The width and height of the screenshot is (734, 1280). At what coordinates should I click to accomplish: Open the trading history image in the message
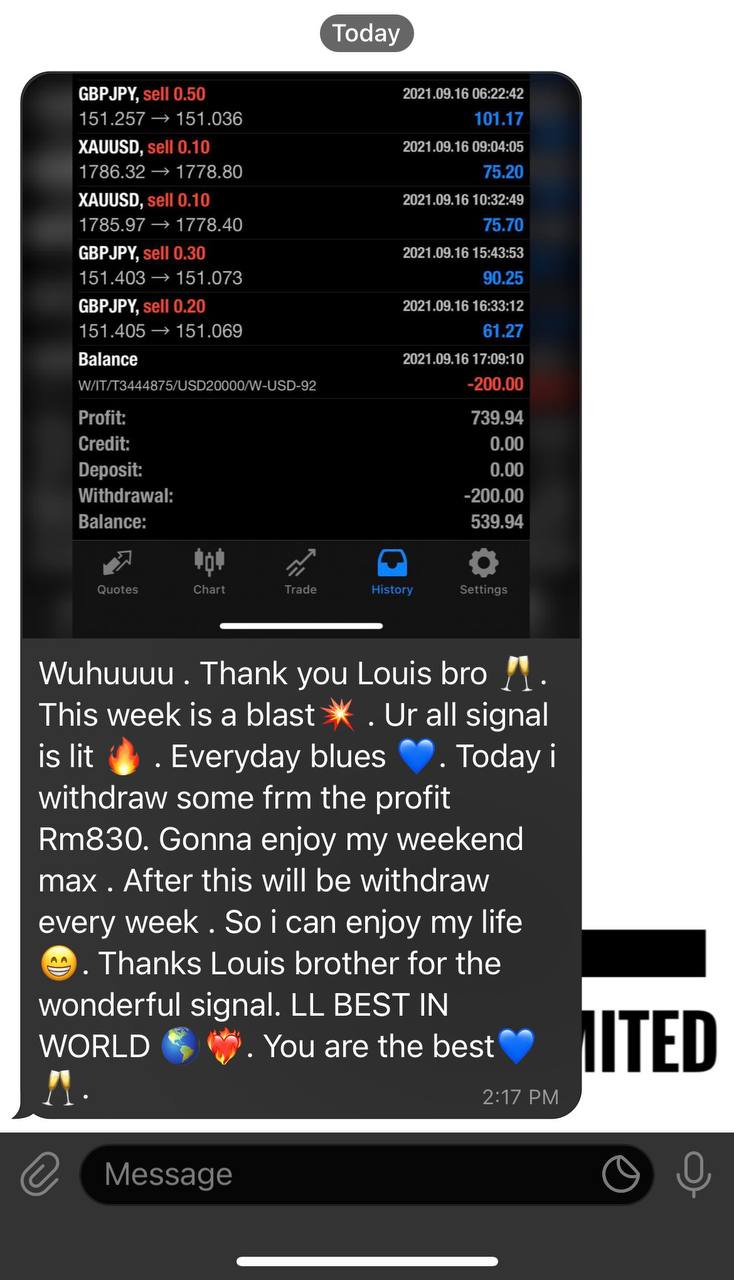tap(301, 355)
